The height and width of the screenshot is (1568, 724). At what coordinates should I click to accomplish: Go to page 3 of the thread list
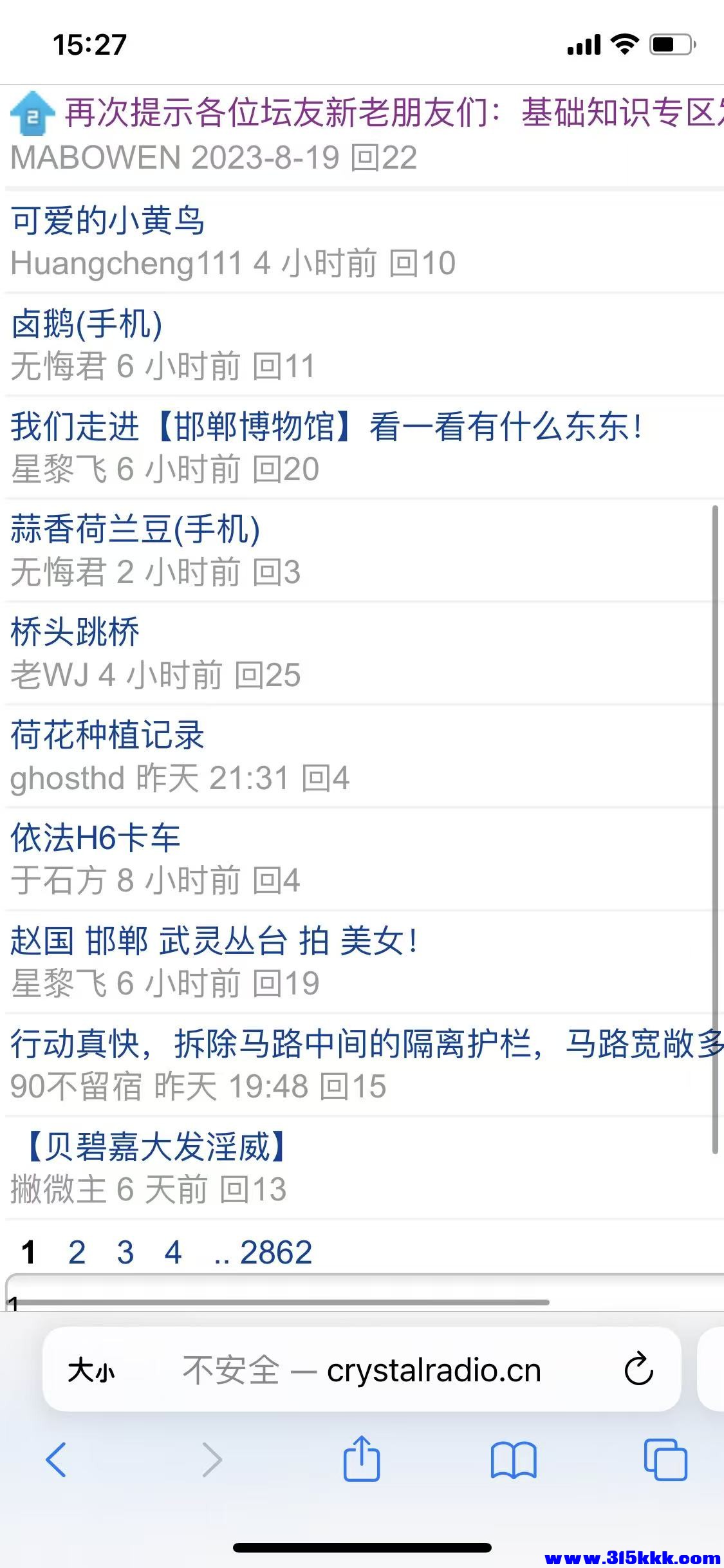click(125, 1253)
